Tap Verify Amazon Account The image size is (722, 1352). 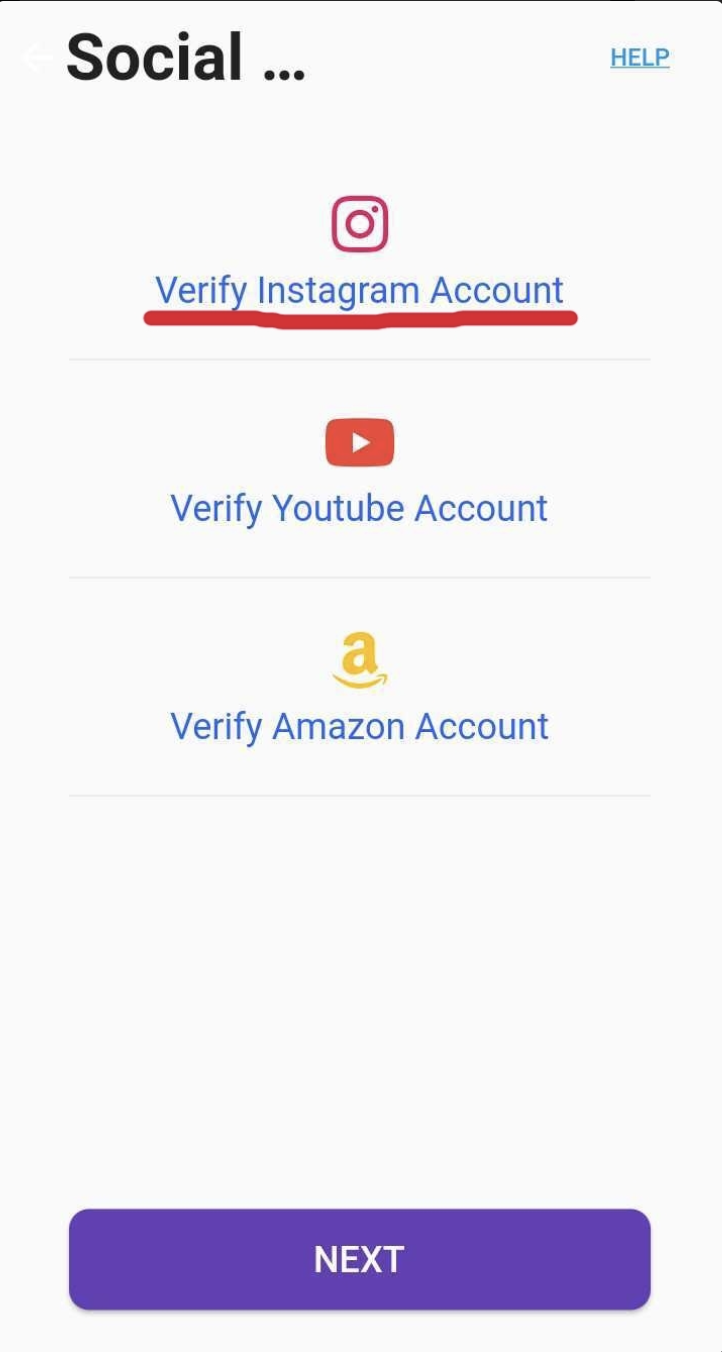pos(359,726)
